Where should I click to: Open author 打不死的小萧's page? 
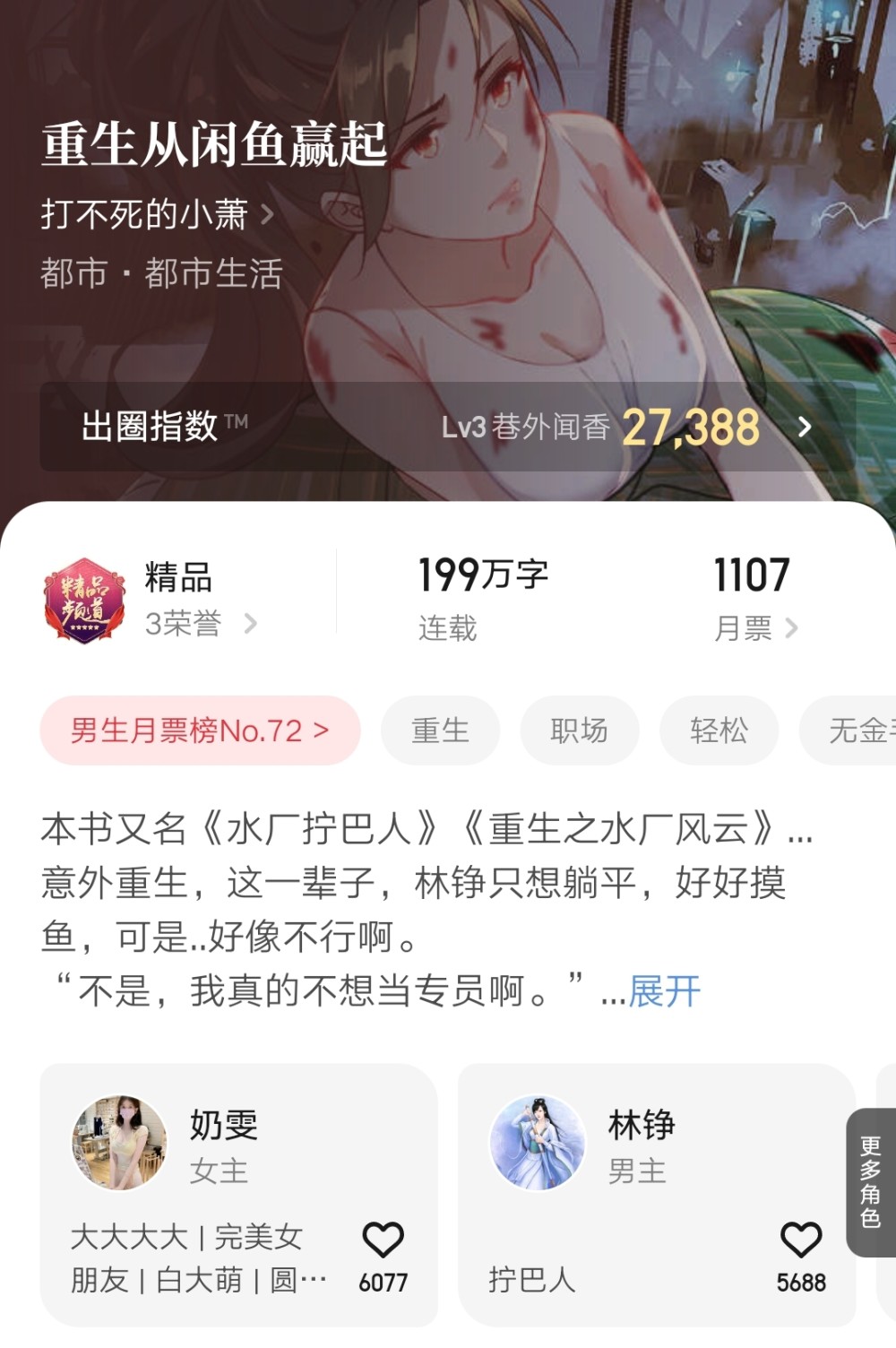[x=157, y=214]
